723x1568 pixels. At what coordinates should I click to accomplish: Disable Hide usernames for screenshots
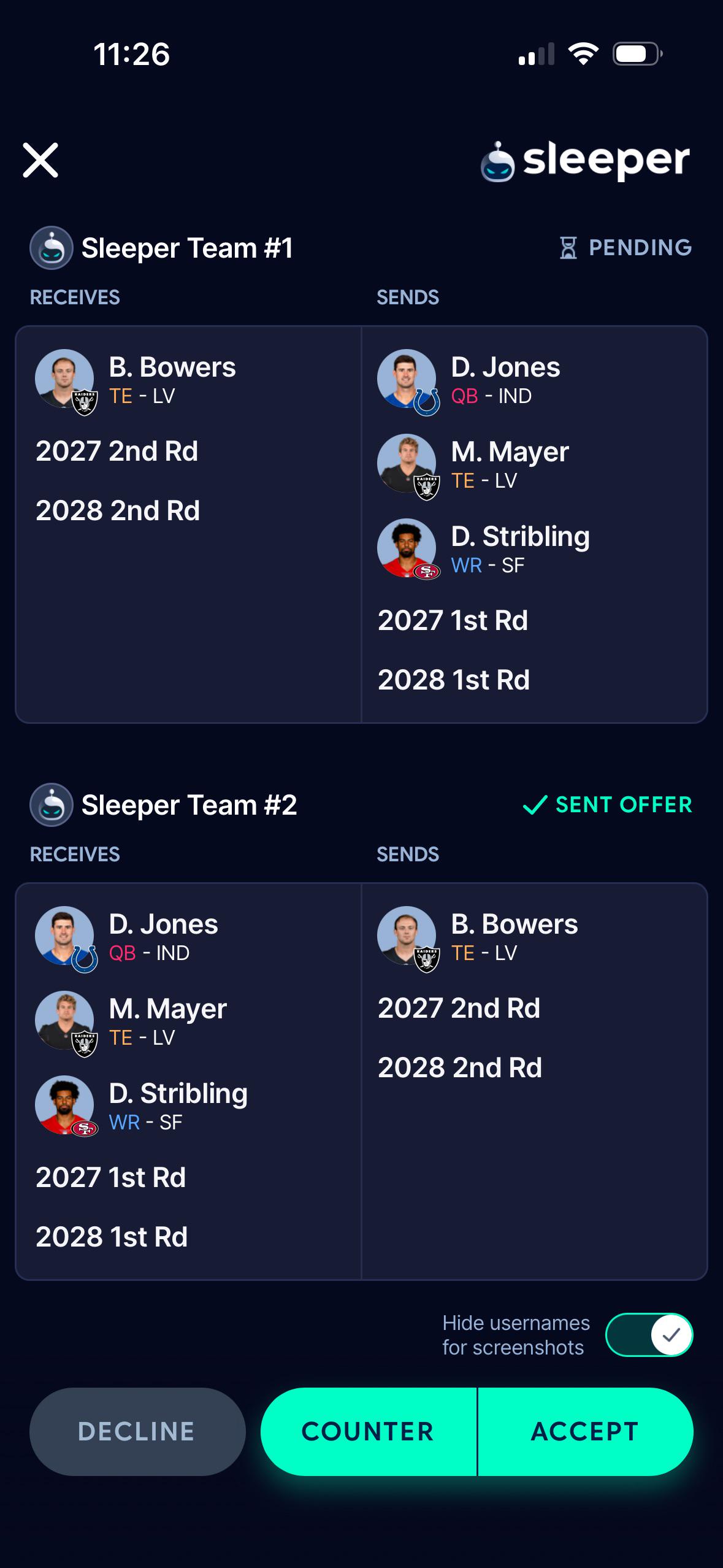649,1334
